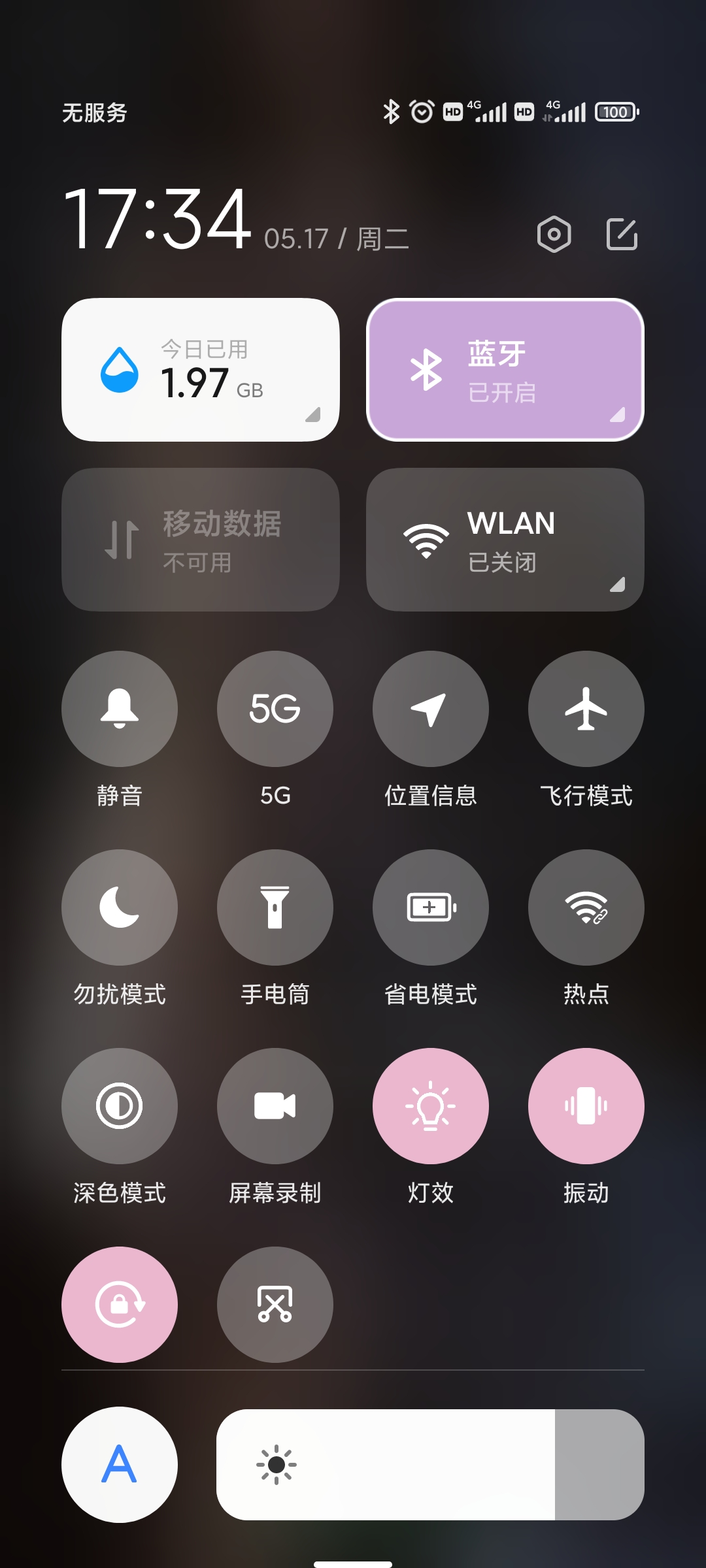The height and width of the screenshot is (1568, 706).
Task: Turn on 勿扰模式 do not disturb
Action: [120, 907]
